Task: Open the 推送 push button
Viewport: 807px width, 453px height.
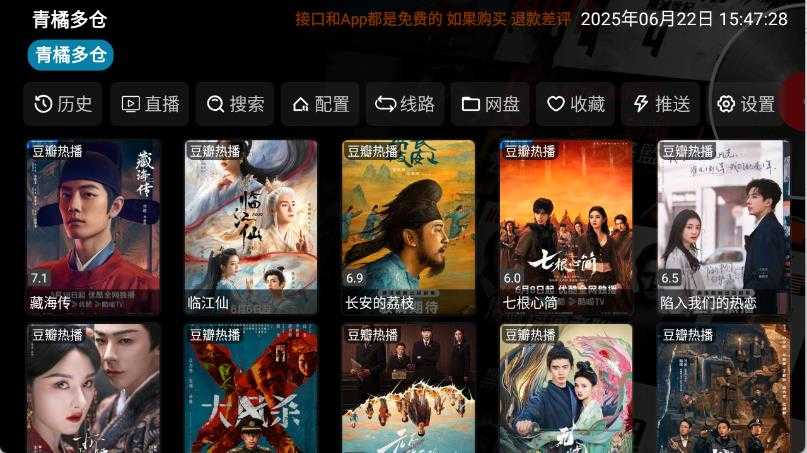Action: point(662,104)
